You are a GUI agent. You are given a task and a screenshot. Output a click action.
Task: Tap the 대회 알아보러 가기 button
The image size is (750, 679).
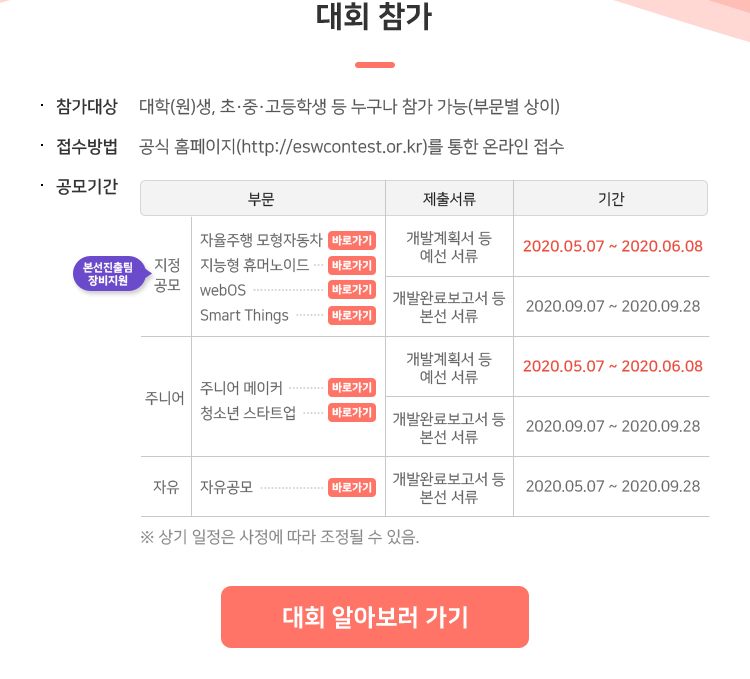(375, 617)
